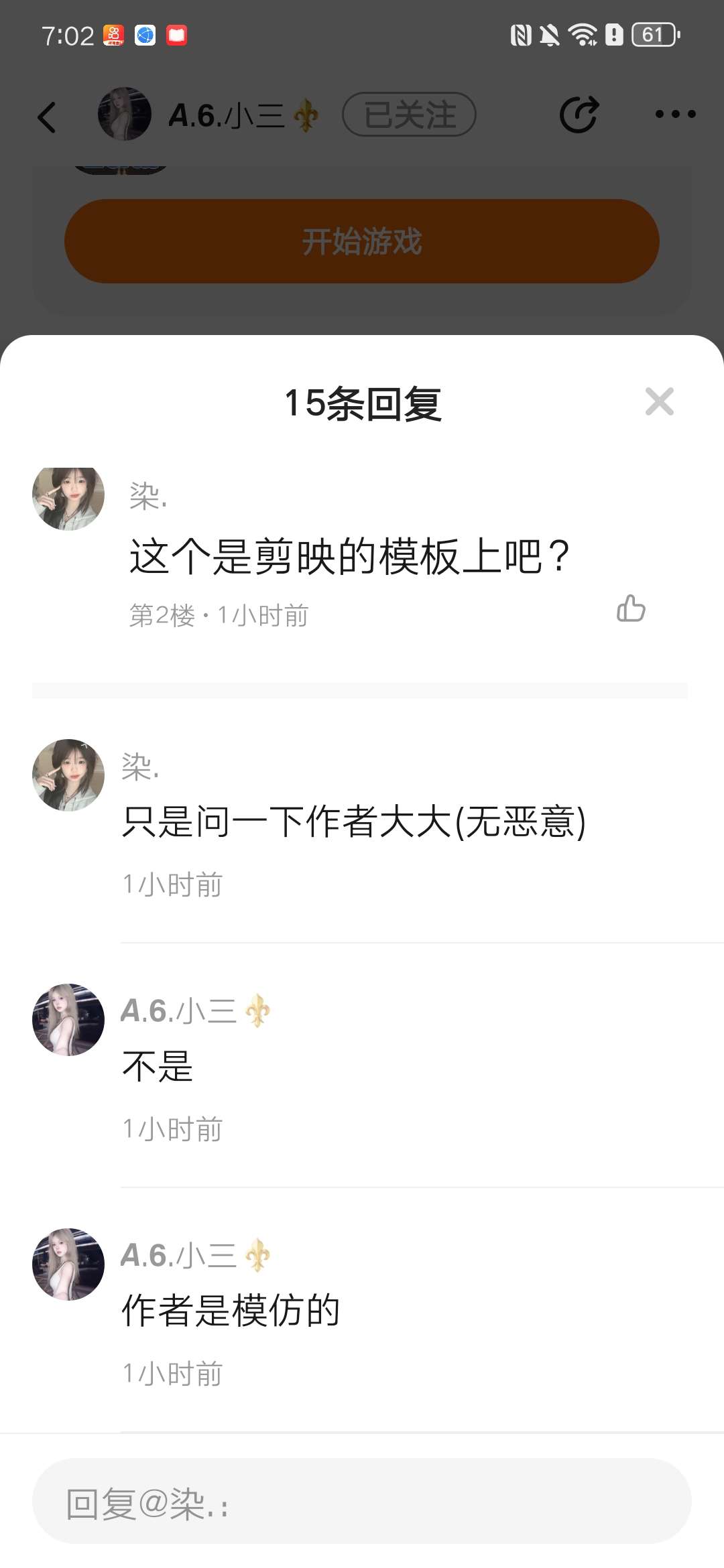724x1568 pixels.
Task: Tap the reply input field 回复@染.
Action: 362,1501
